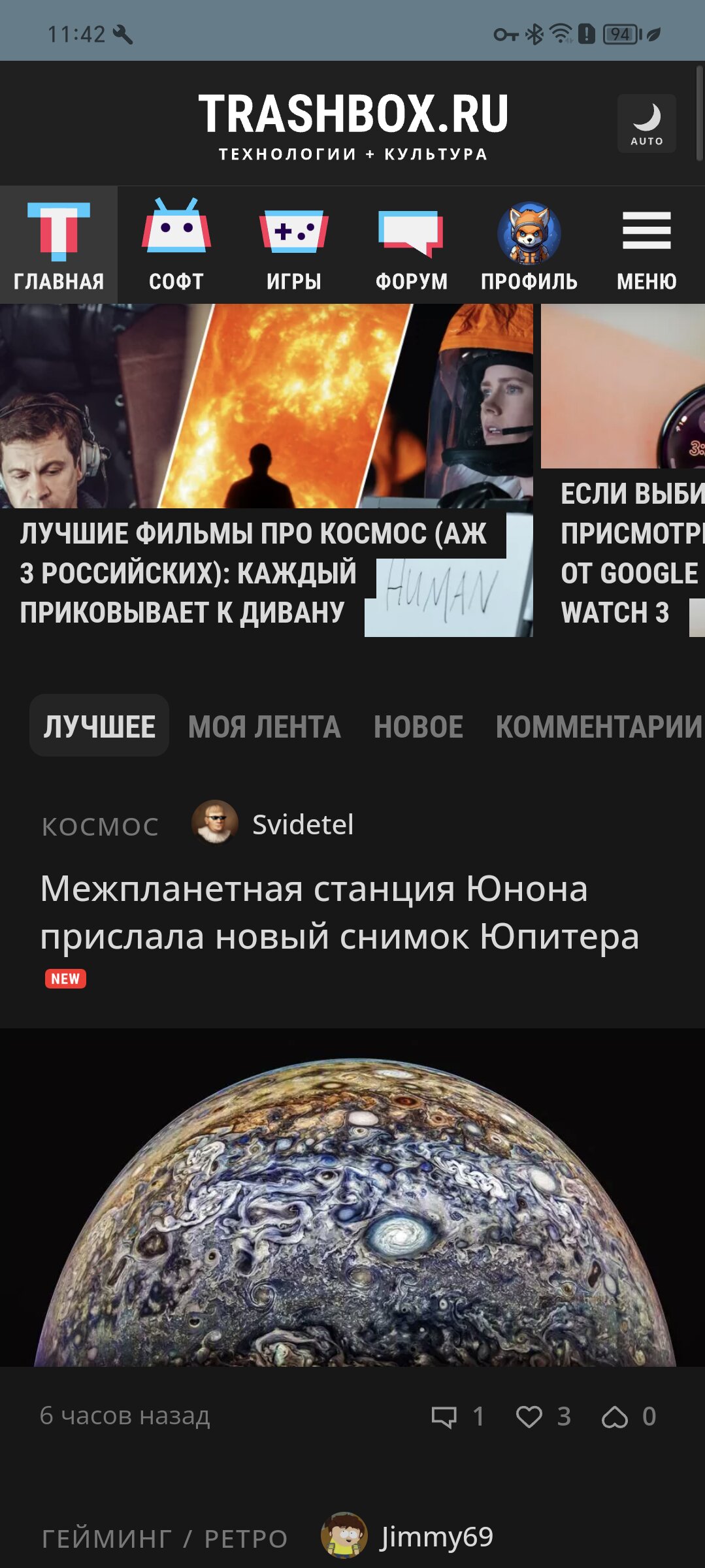Open the Меню hamburger button
The image size is (705, 1568).
pos(646,245)
